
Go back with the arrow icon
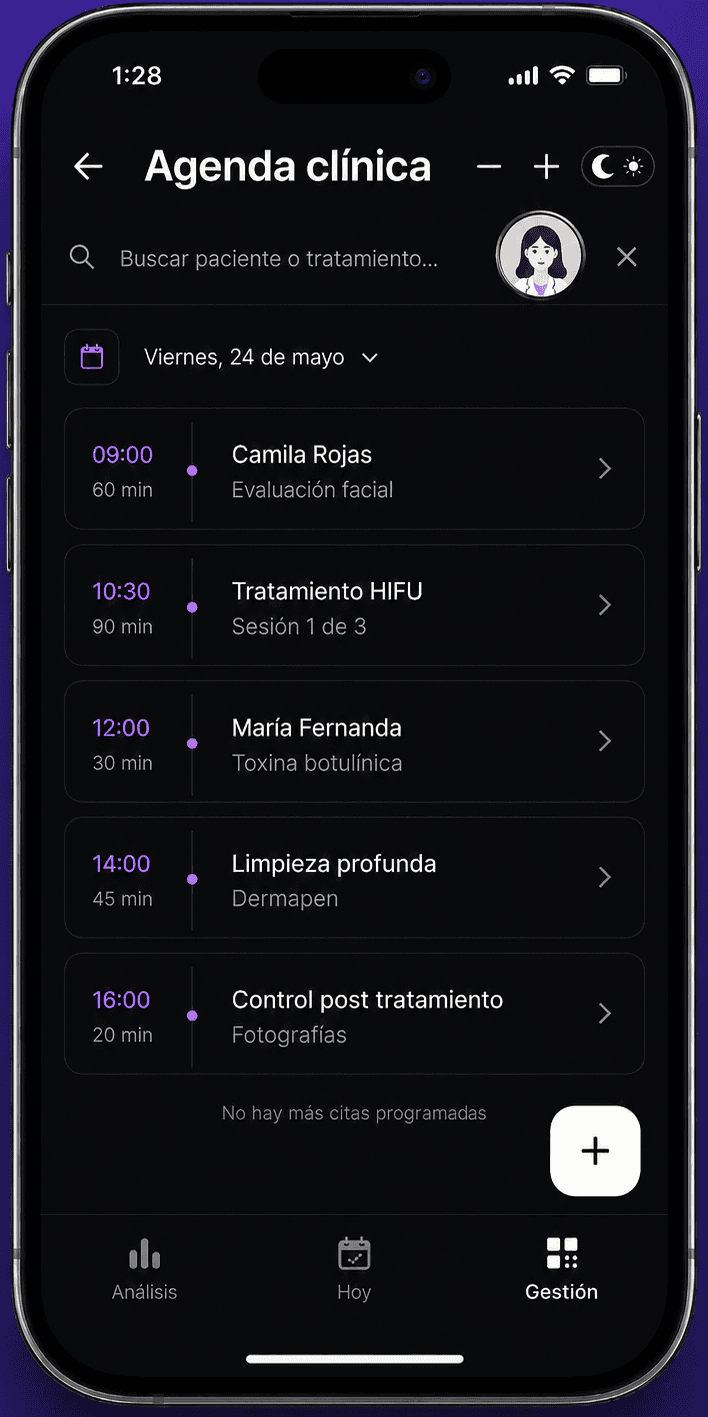click(x=89, y=167)
